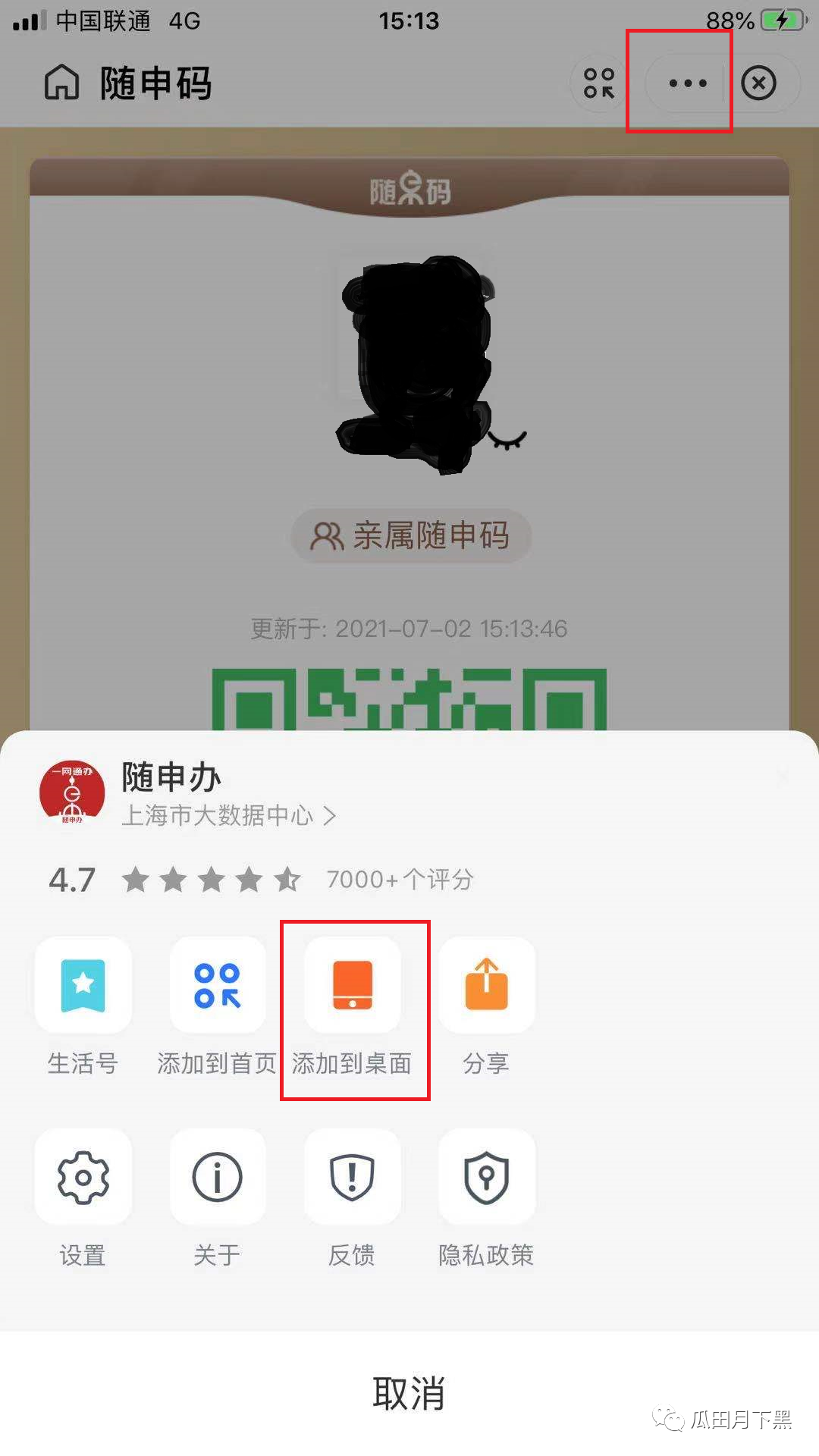Screen dimensions: 819x1456
Task: Open 设置 settings
Action: point(83,1177)
